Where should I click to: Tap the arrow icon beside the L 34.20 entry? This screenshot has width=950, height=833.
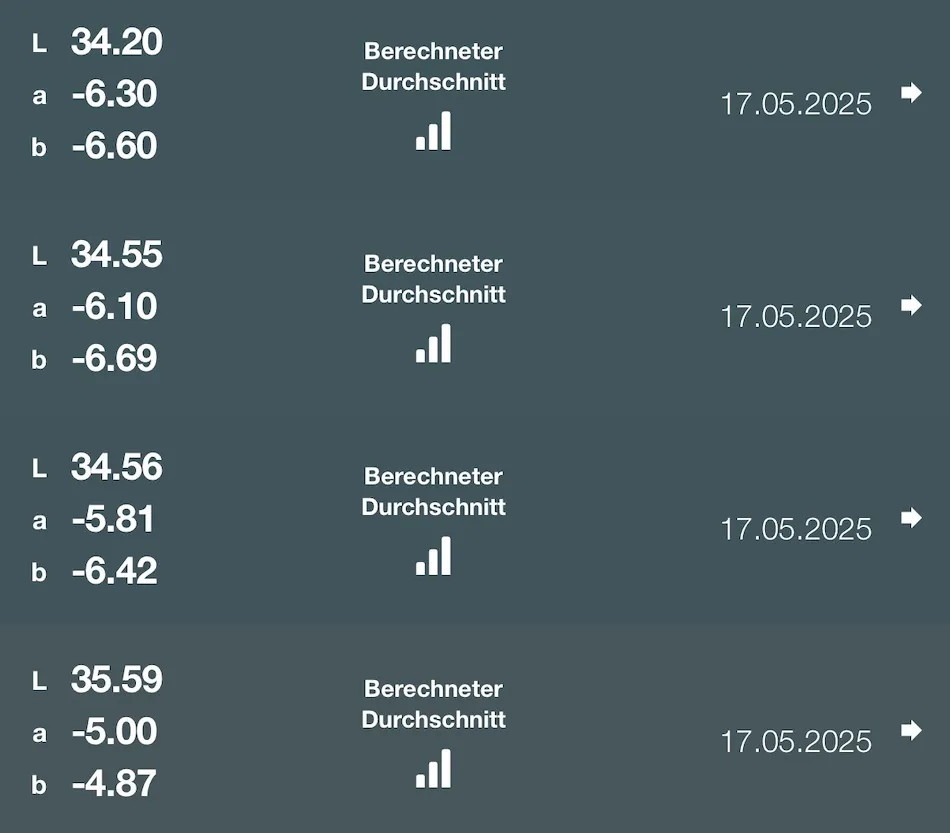[911, 93]
